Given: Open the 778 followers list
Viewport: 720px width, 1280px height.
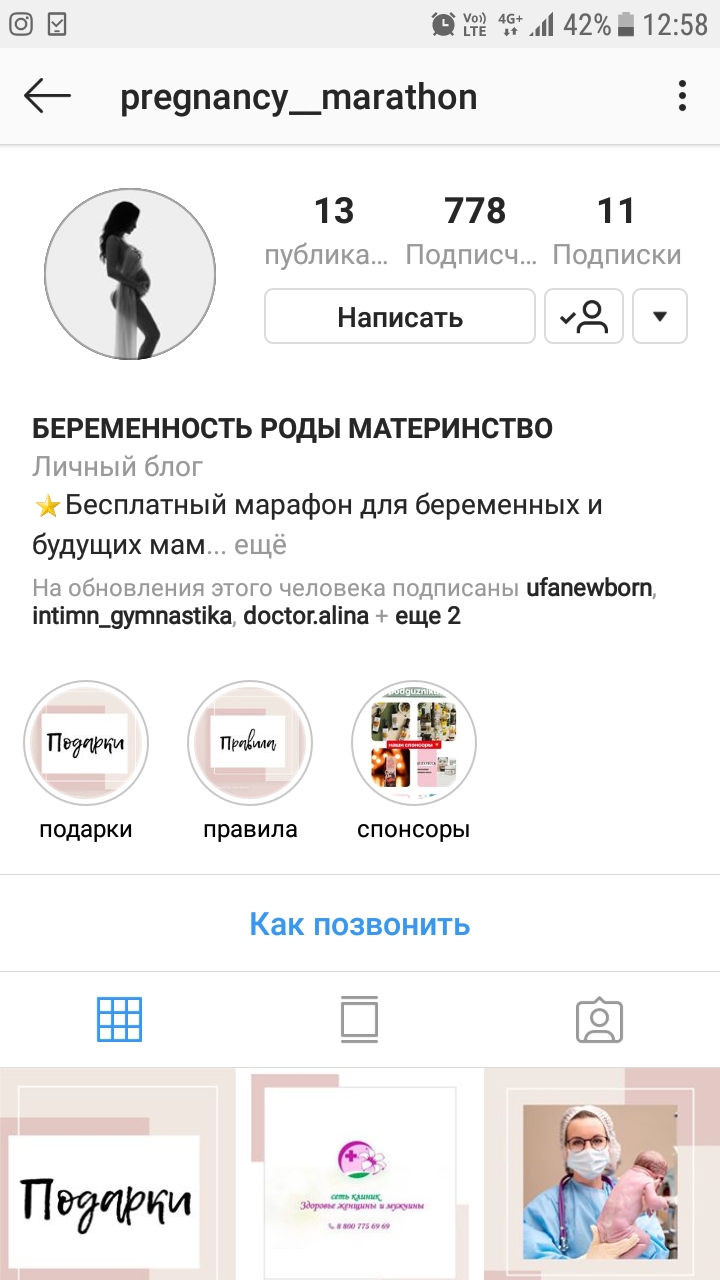Looking at the screenshot, I should point(475,231).
